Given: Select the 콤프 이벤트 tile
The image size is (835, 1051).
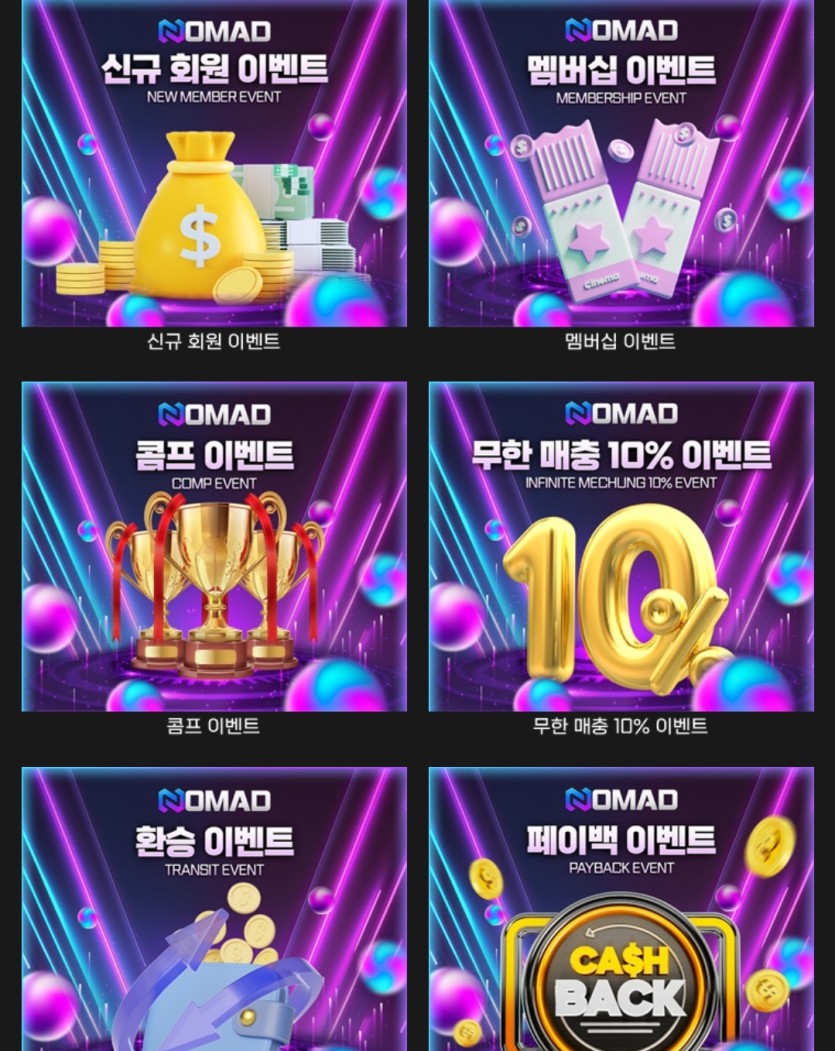Looking at the screenshot, I should point(214,547).
